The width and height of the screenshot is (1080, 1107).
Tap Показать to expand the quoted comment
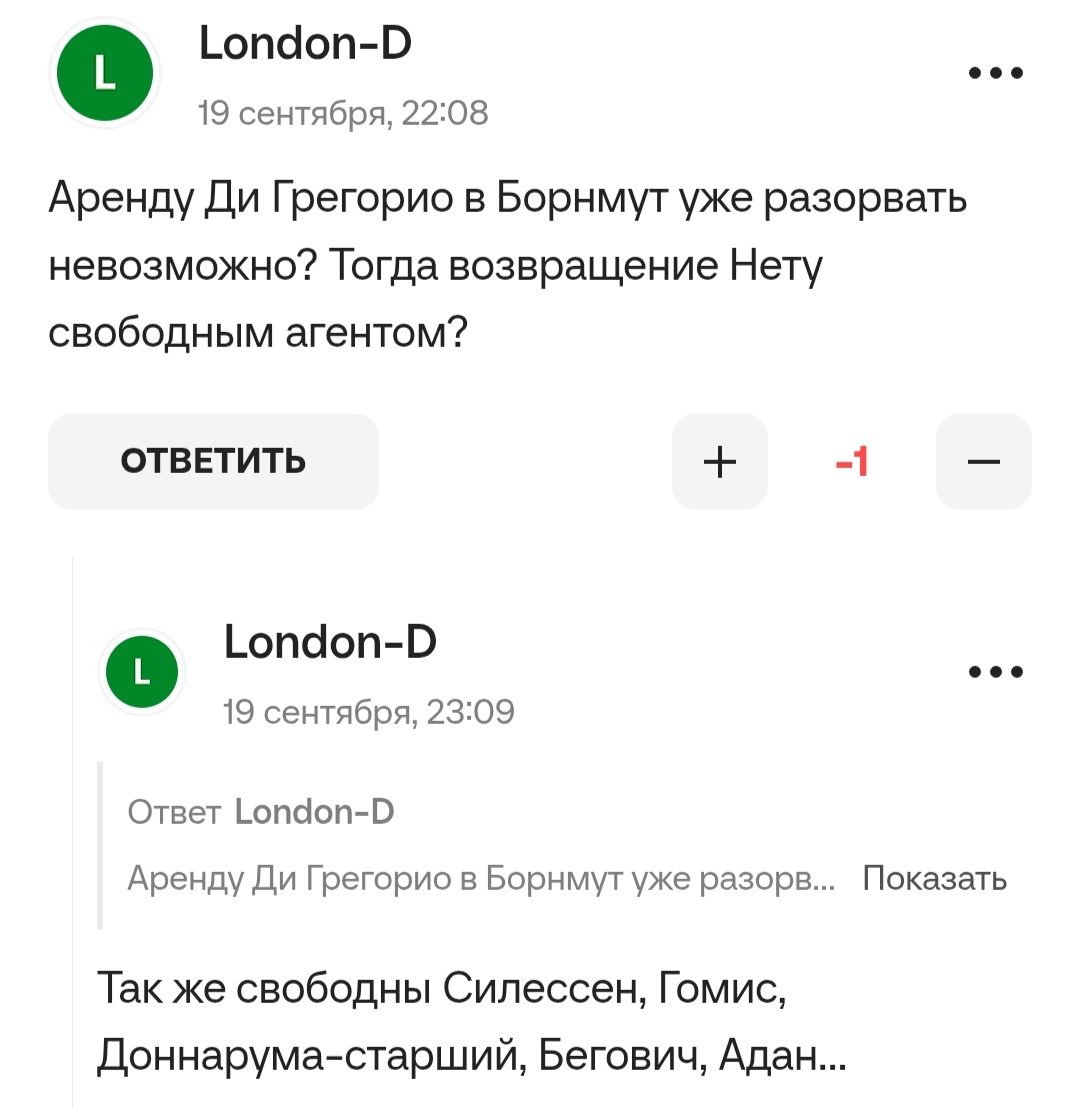(935, 879)
